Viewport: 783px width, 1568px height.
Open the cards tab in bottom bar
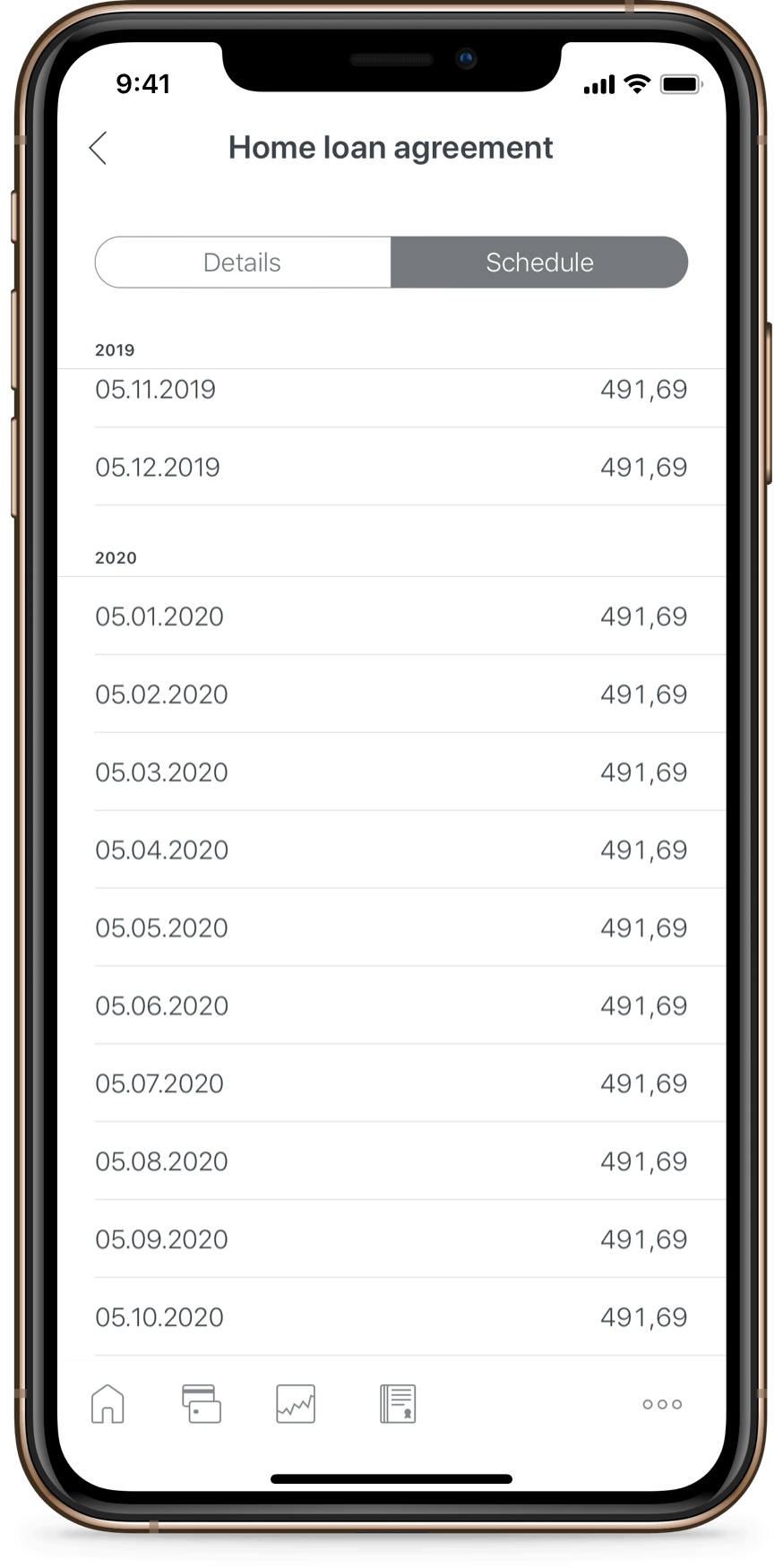(202, 1403)
